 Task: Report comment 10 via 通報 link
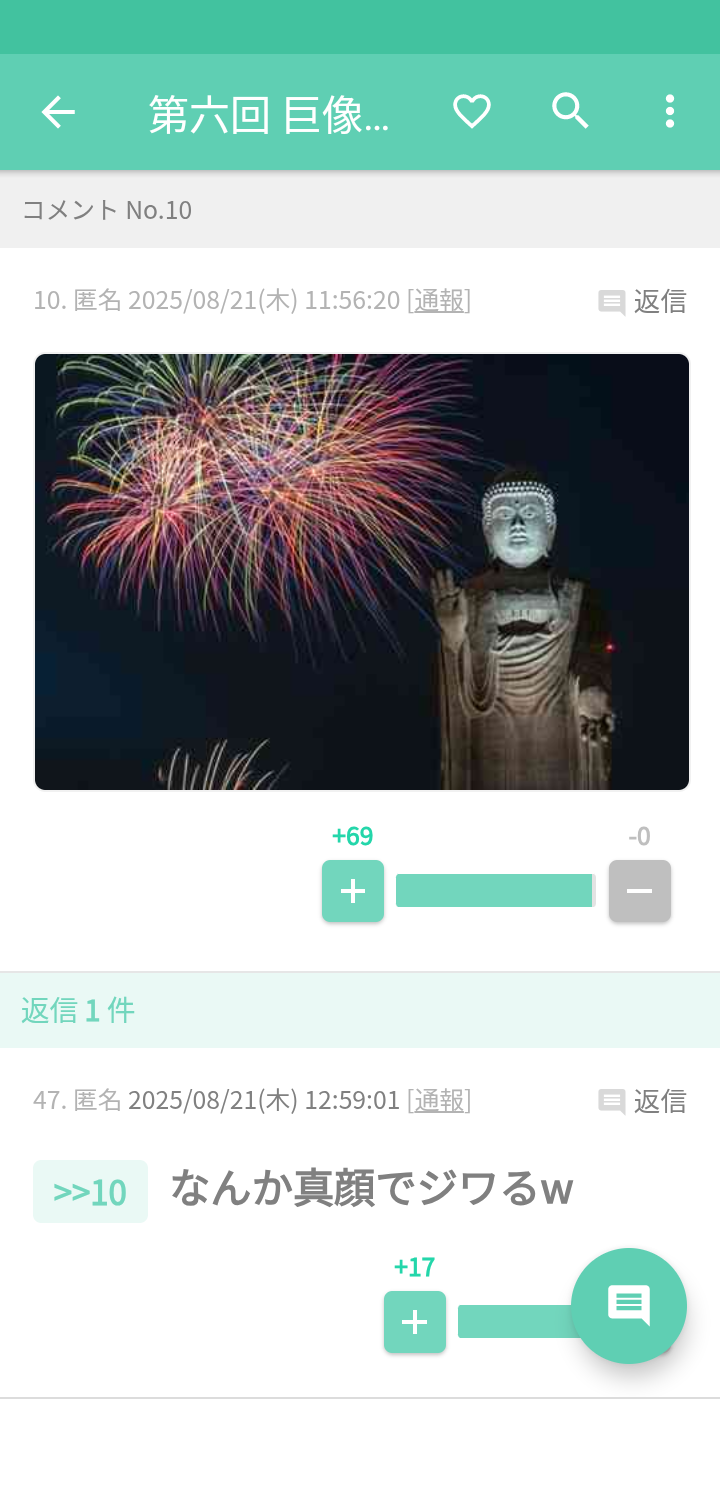[x=439, y=300]
